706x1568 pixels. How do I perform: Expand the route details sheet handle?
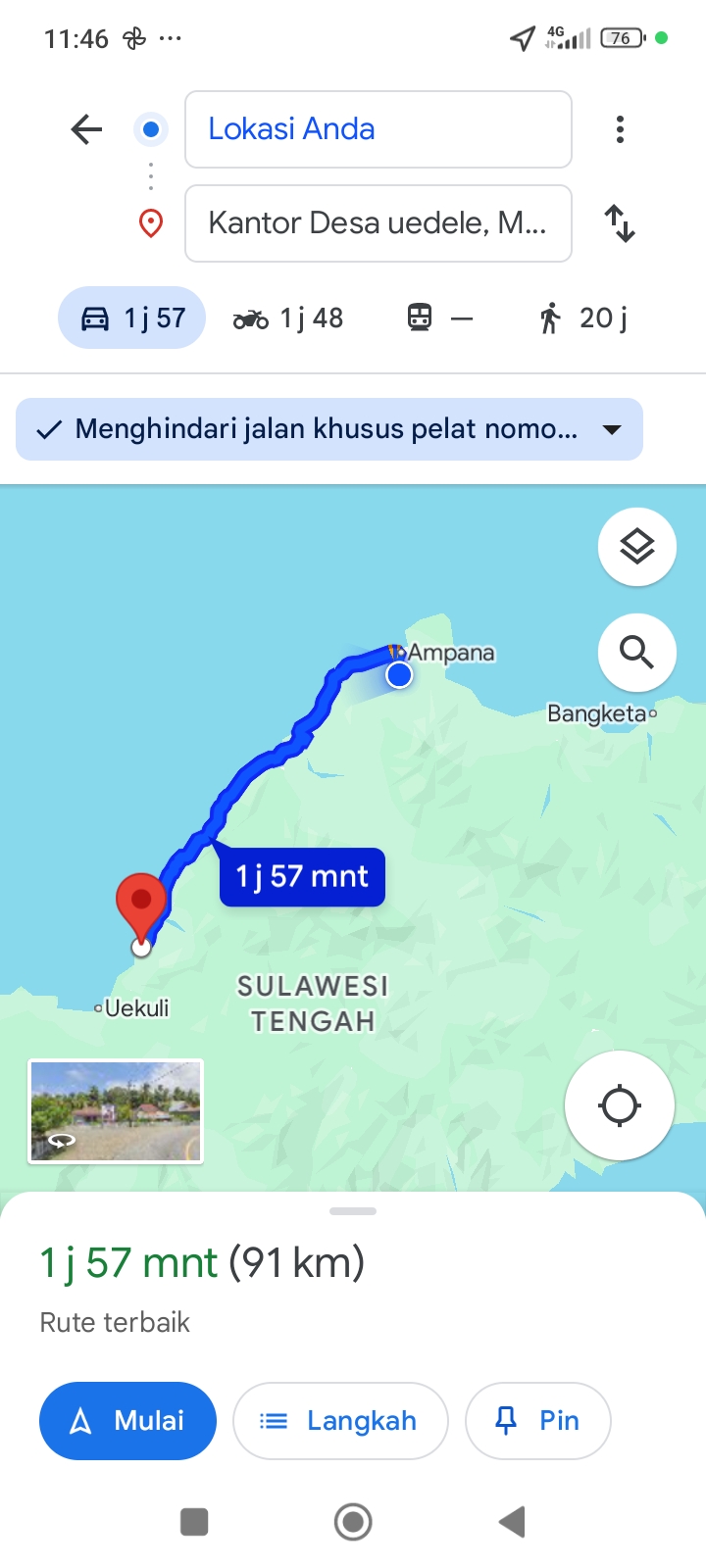353,1211
